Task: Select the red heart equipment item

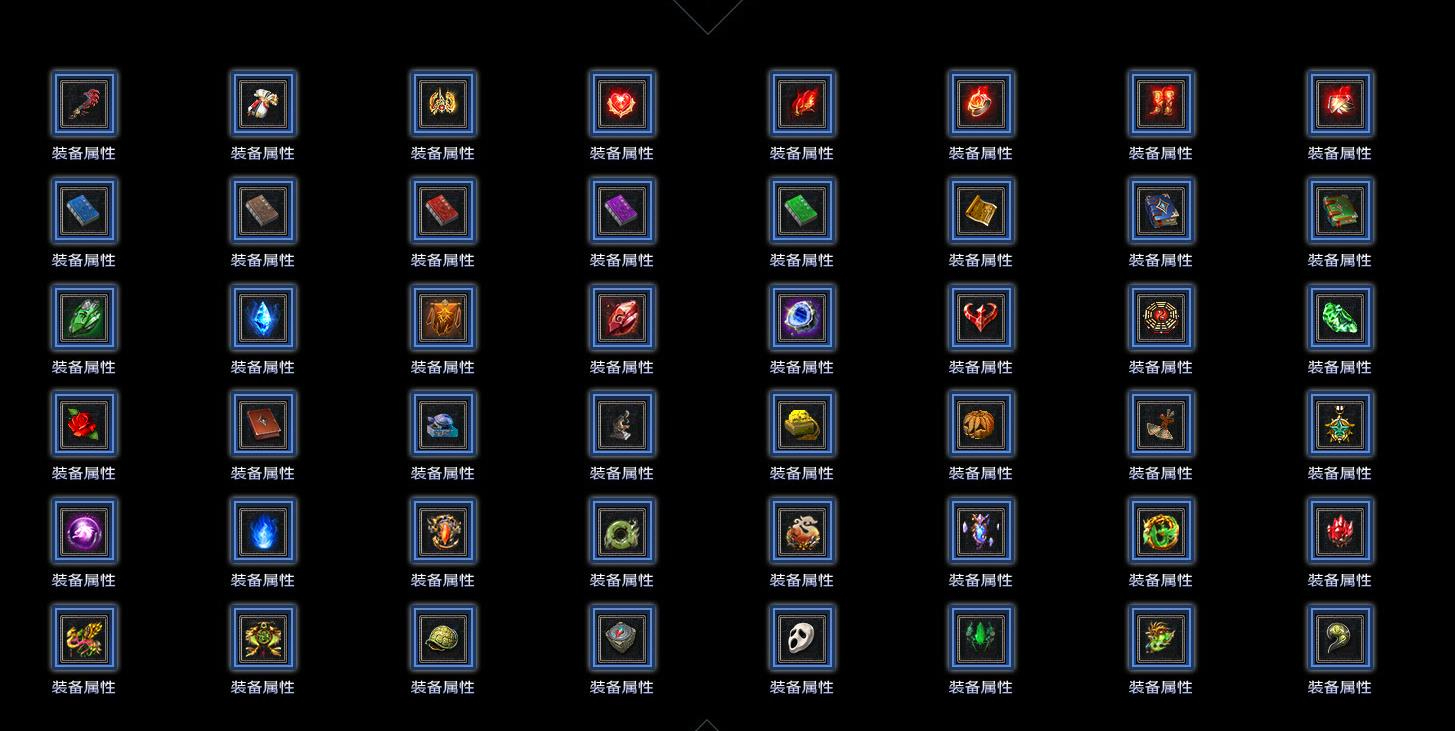Action: [622, 103]
